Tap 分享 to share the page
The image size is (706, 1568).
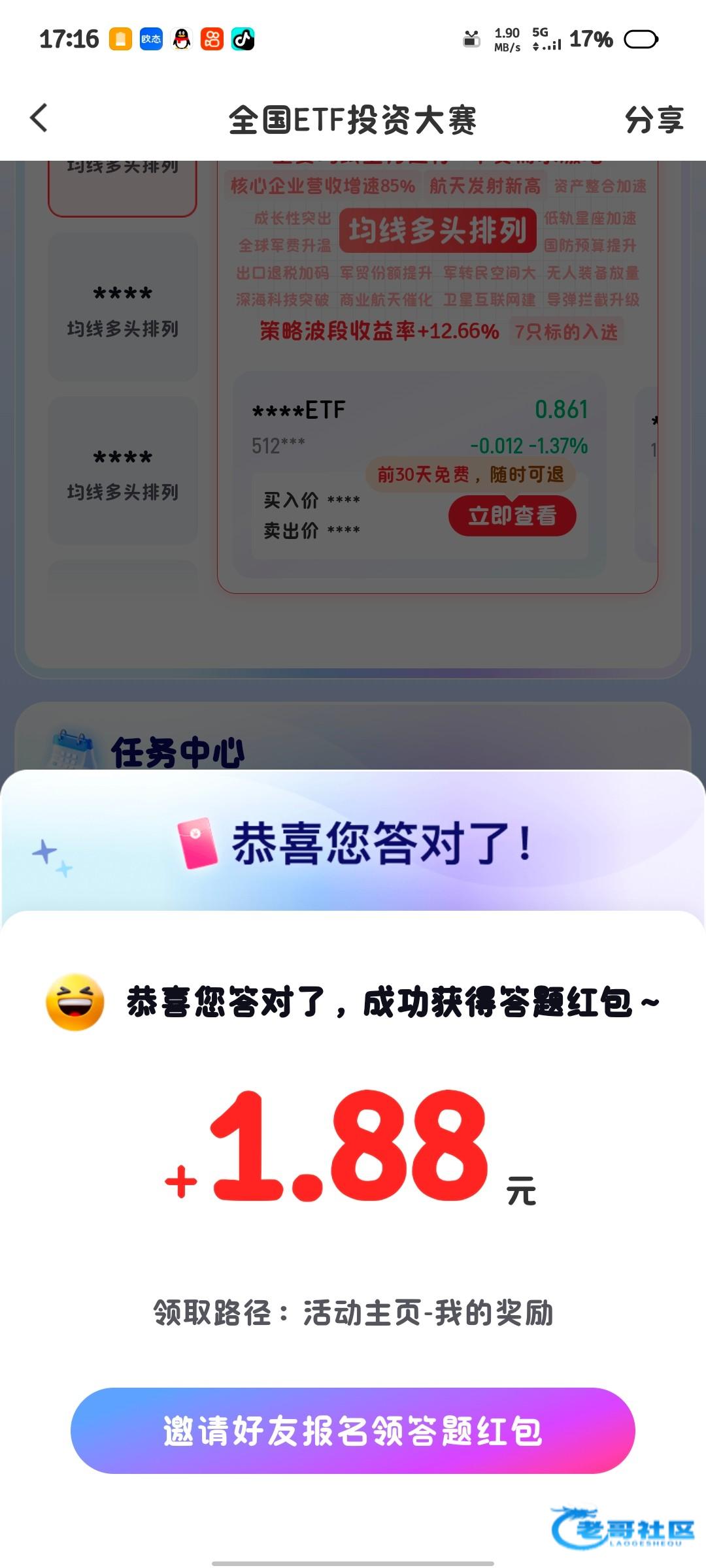click(x=654, y=120)
